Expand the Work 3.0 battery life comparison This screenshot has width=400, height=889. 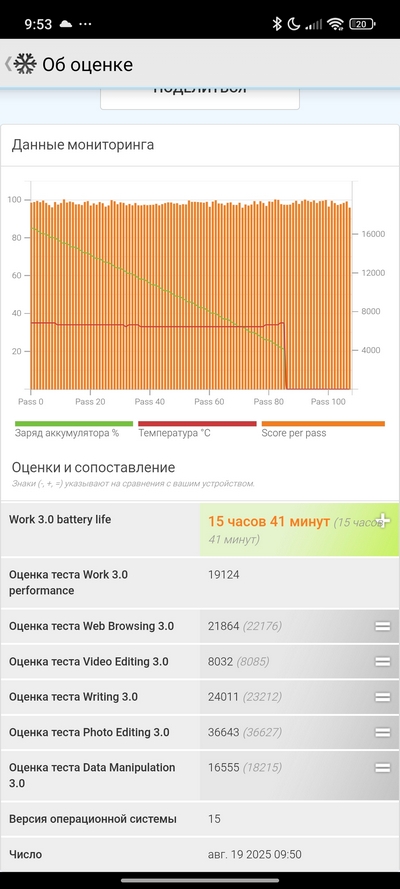pos(383,521)
